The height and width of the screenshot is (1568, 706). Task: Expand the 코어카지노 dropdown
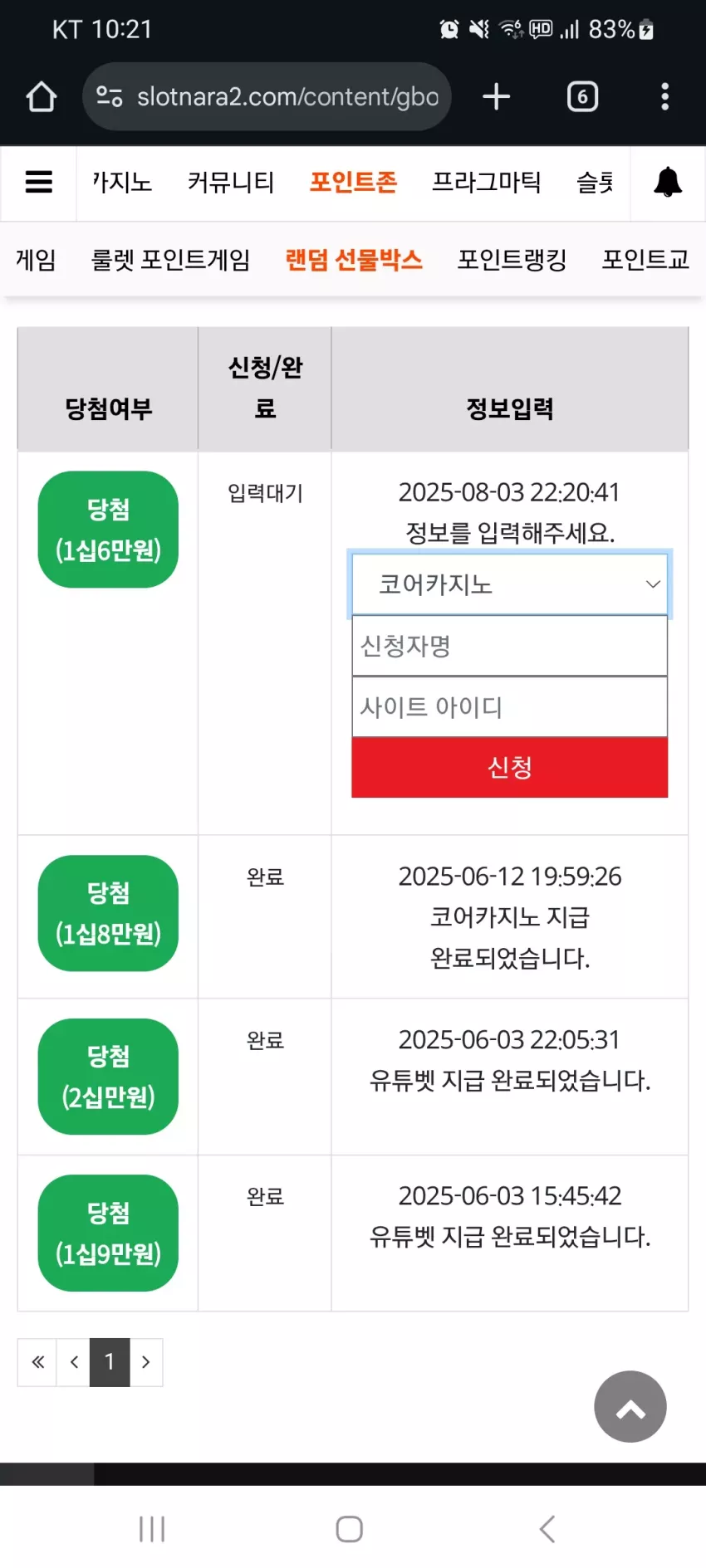pyautogui.click(x=510, y=584)
